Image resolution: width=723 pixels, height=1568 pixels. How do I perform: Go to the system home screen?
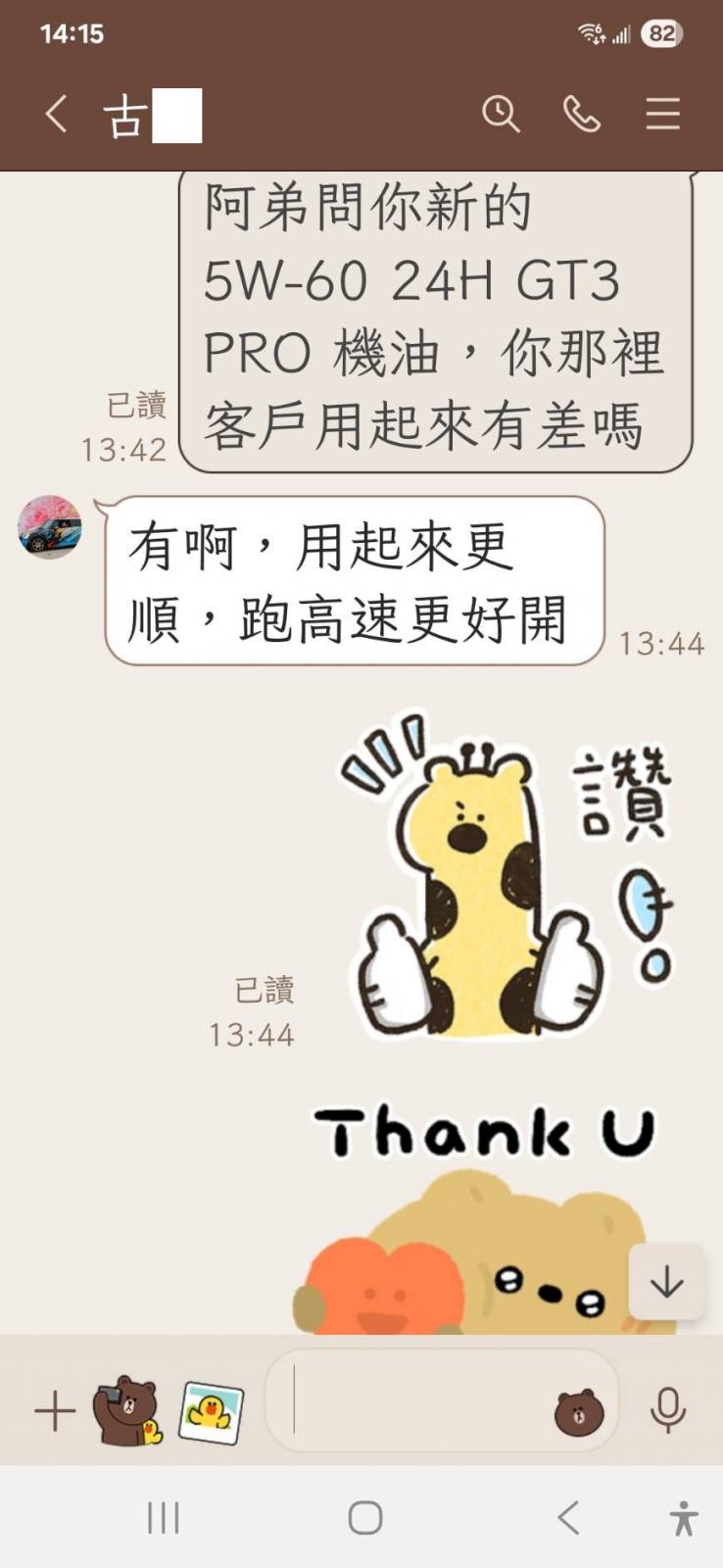(x=364, y=1518)
